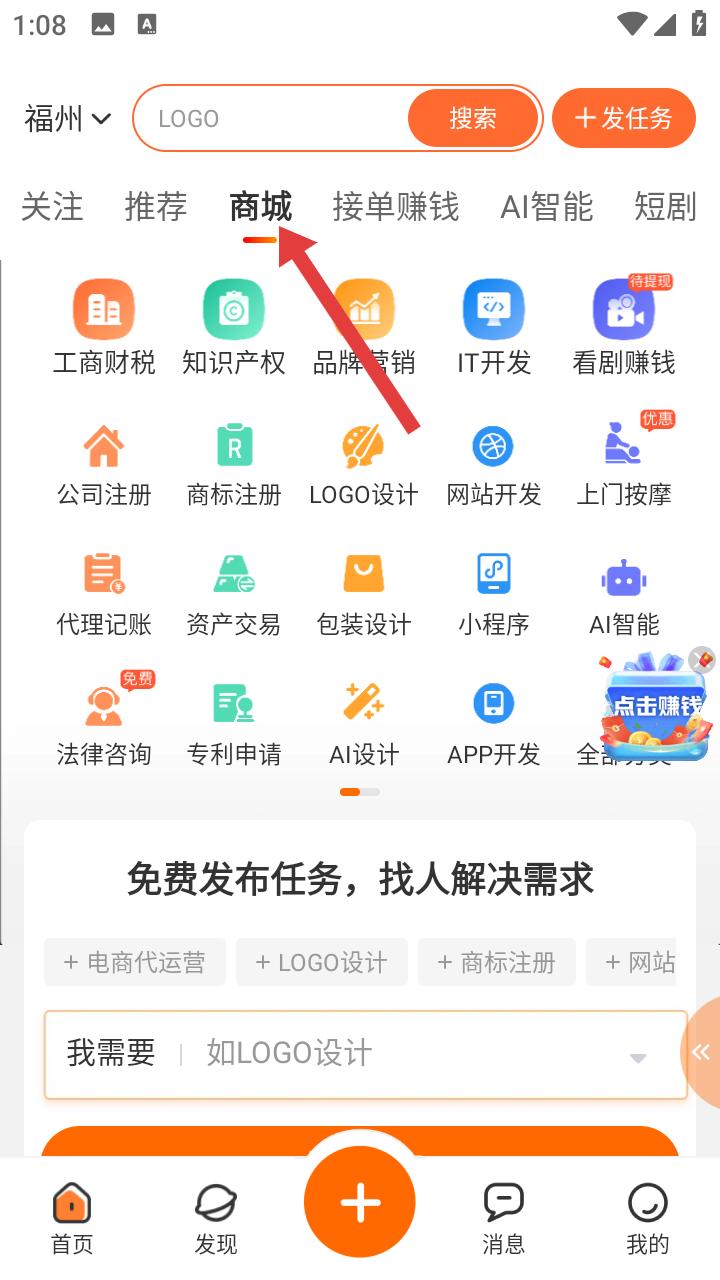The width and height of the screenshot is (720, 1280).
Task: Open the 看剧赚钱 entry
Action: (x=624, y=328)
